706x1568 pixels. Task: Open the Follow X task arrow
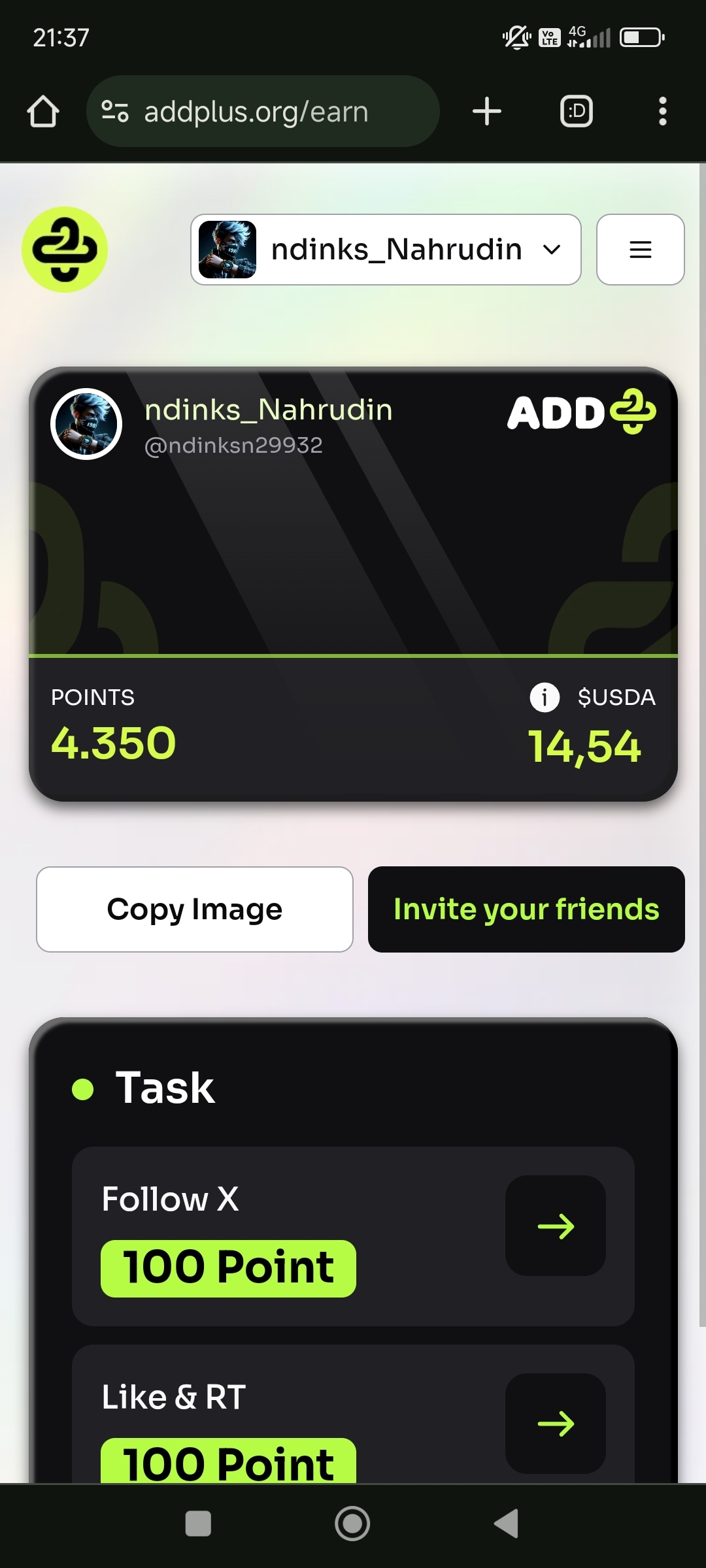[x=556, y=1226]
